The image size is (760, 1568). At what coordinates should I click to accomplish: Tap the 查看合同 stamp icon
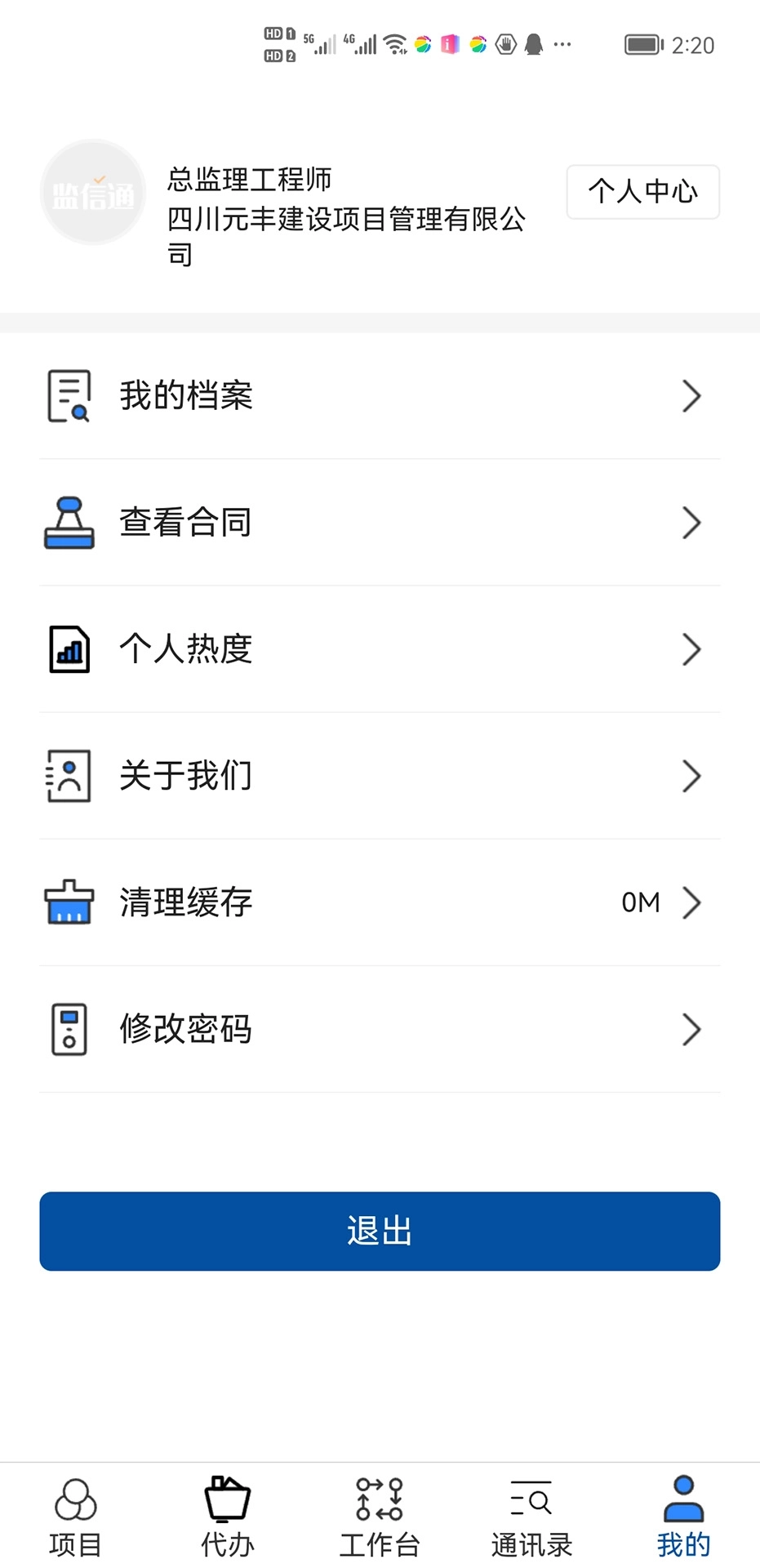point(69,523)
